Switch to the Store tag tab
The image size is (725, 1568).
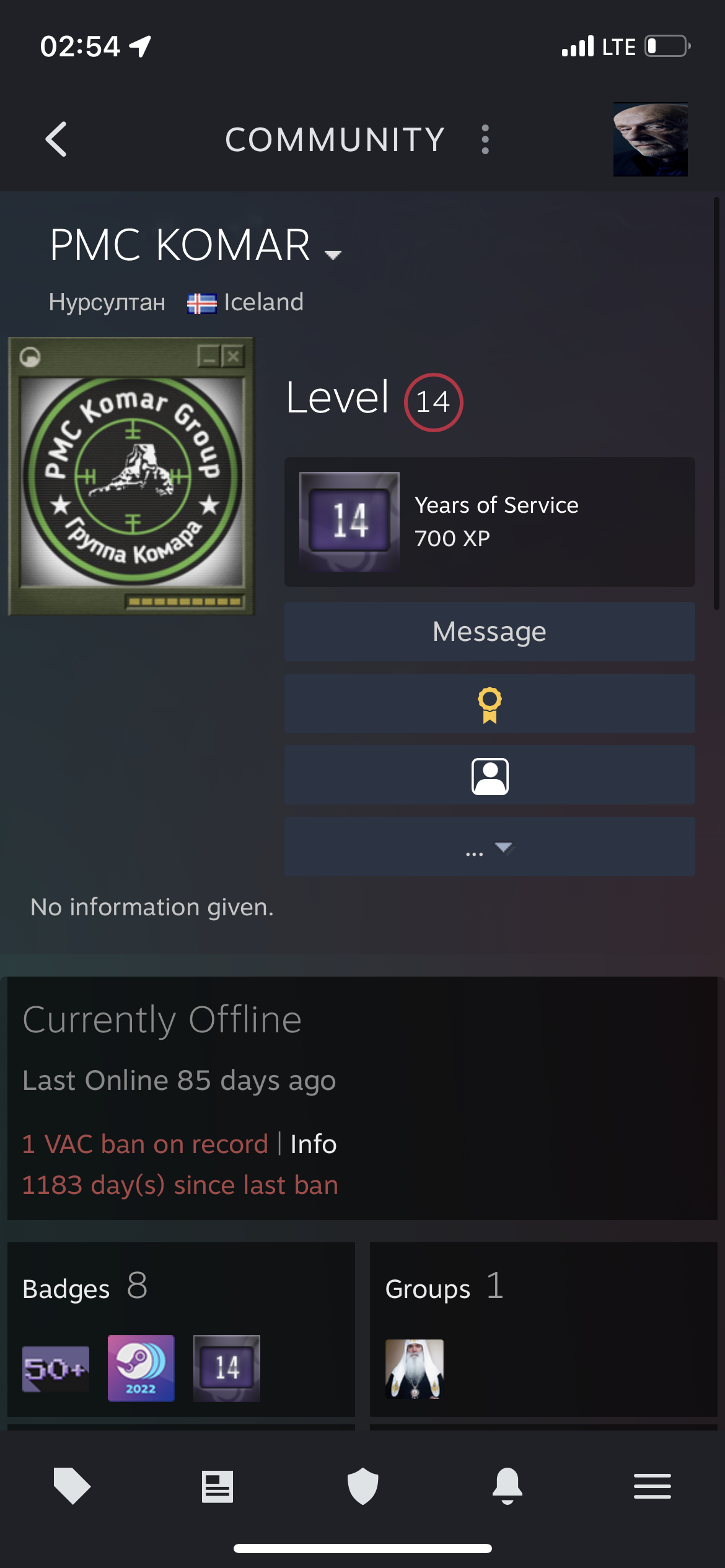[x=72, y=1486]
